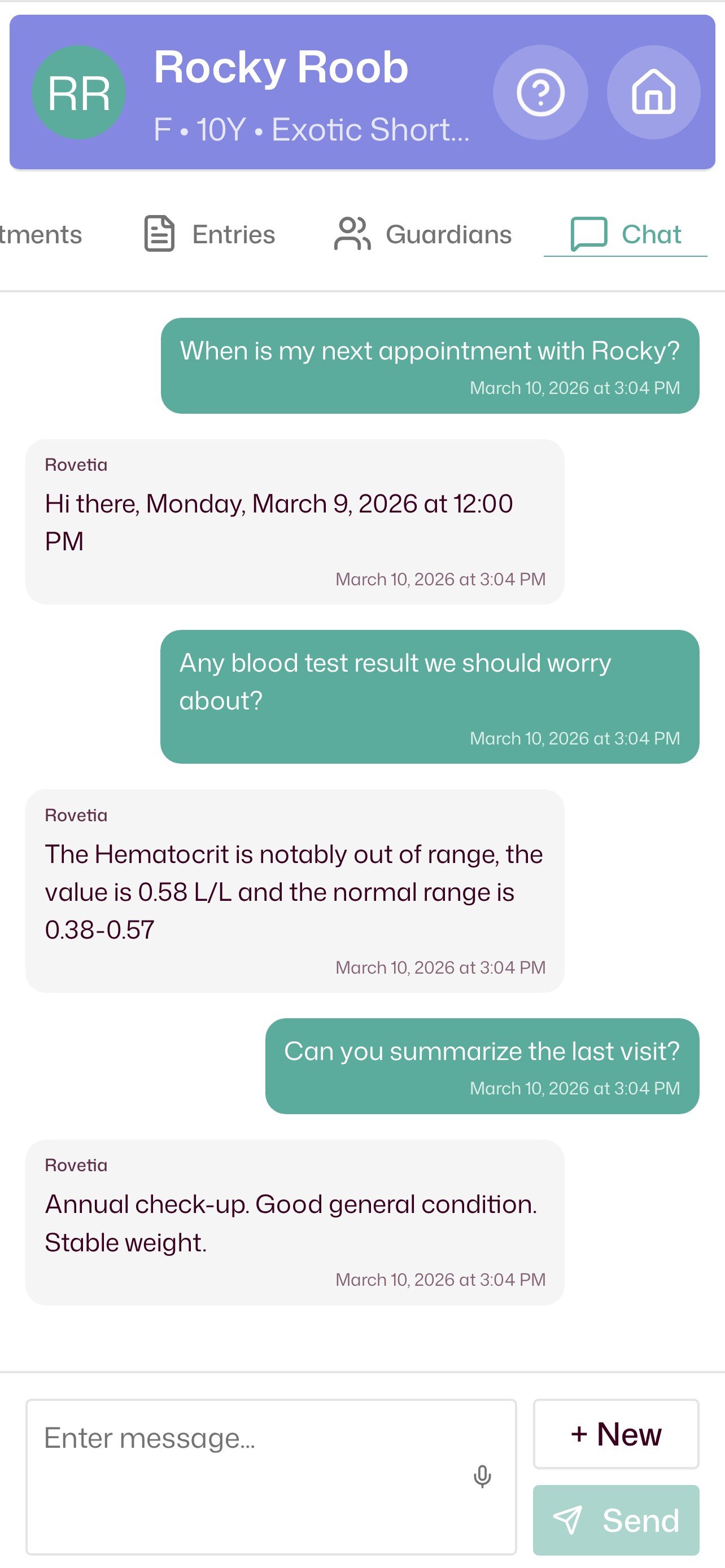Select the blood test question bubble

pos(429,700)
